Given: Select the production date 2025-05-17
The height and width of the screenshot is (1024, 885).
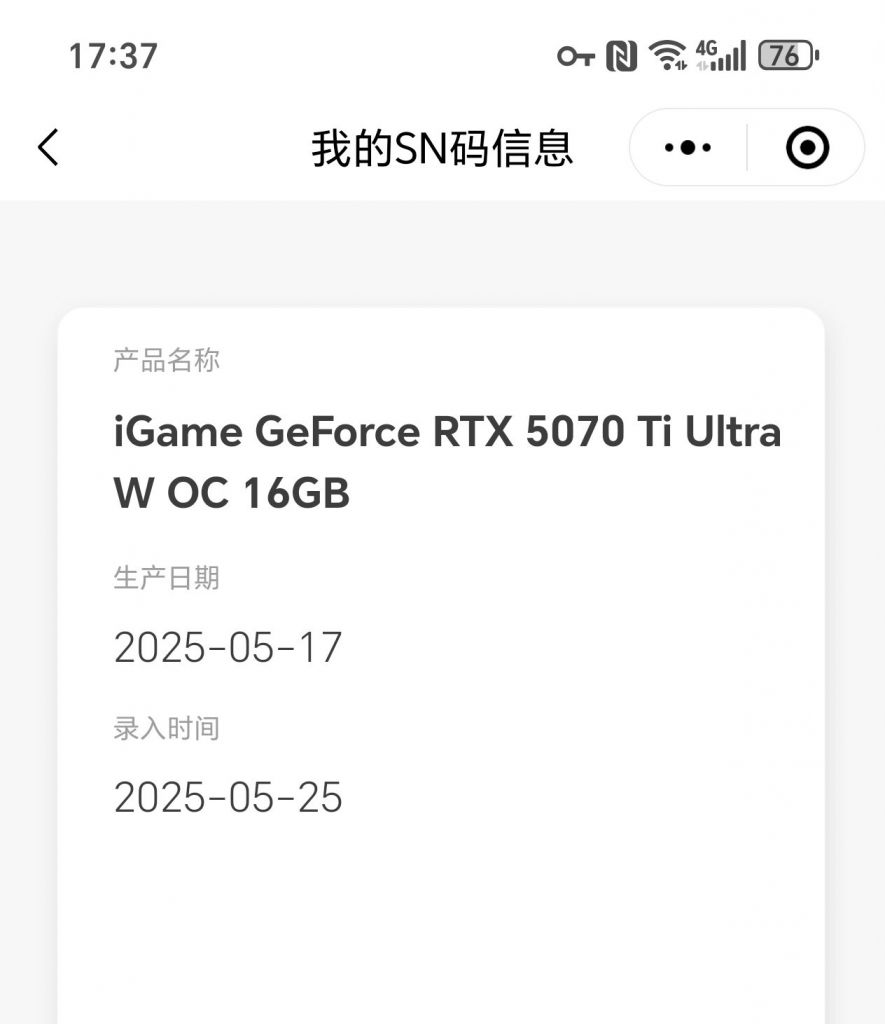Looking at the screenshot, I should pyautogui.click(x=228, y=648).
